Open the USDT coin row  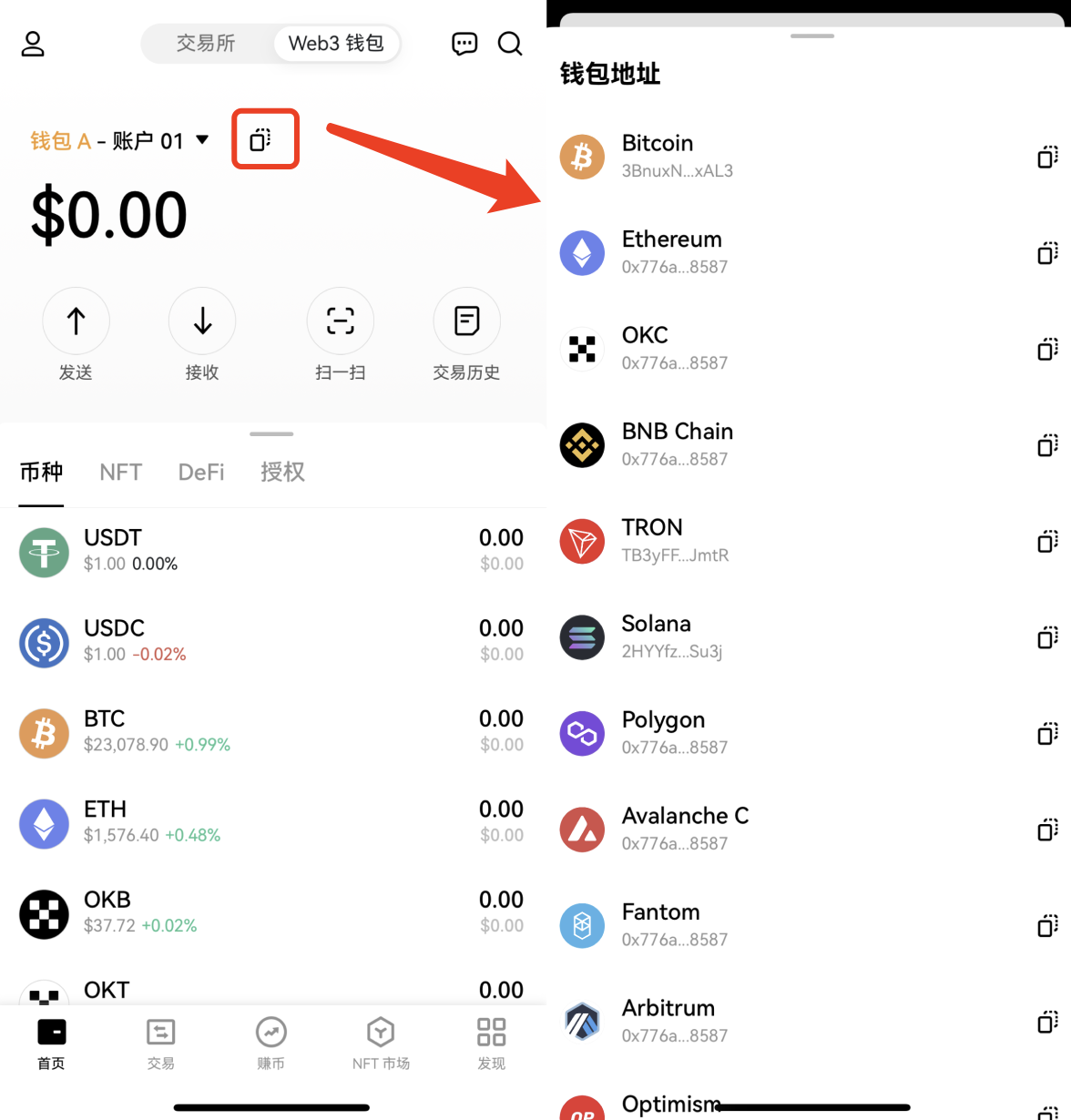(x=271, y=551)
